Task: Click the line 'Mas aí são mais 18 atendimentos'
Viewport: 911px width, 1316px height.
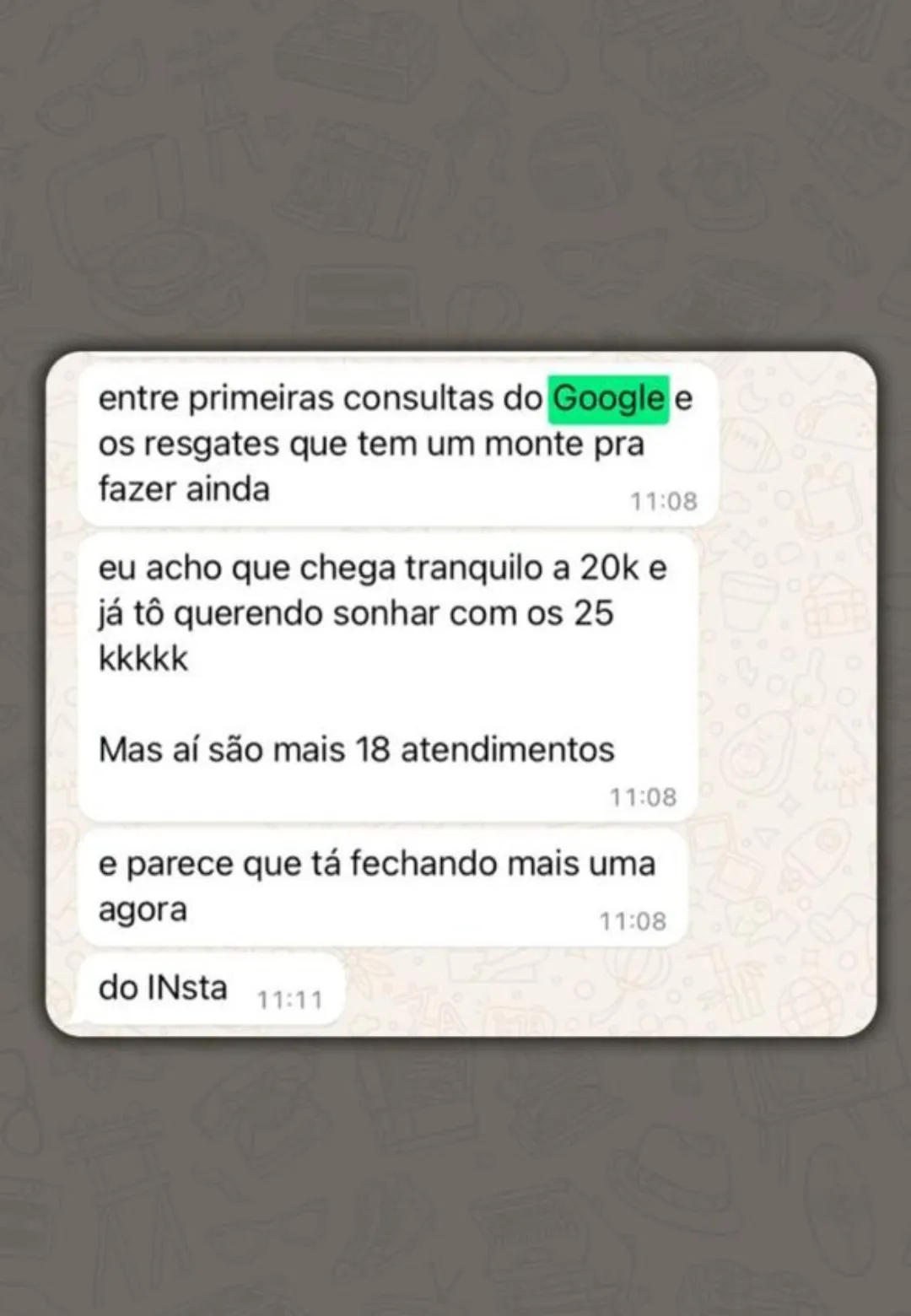Action: 358,748
